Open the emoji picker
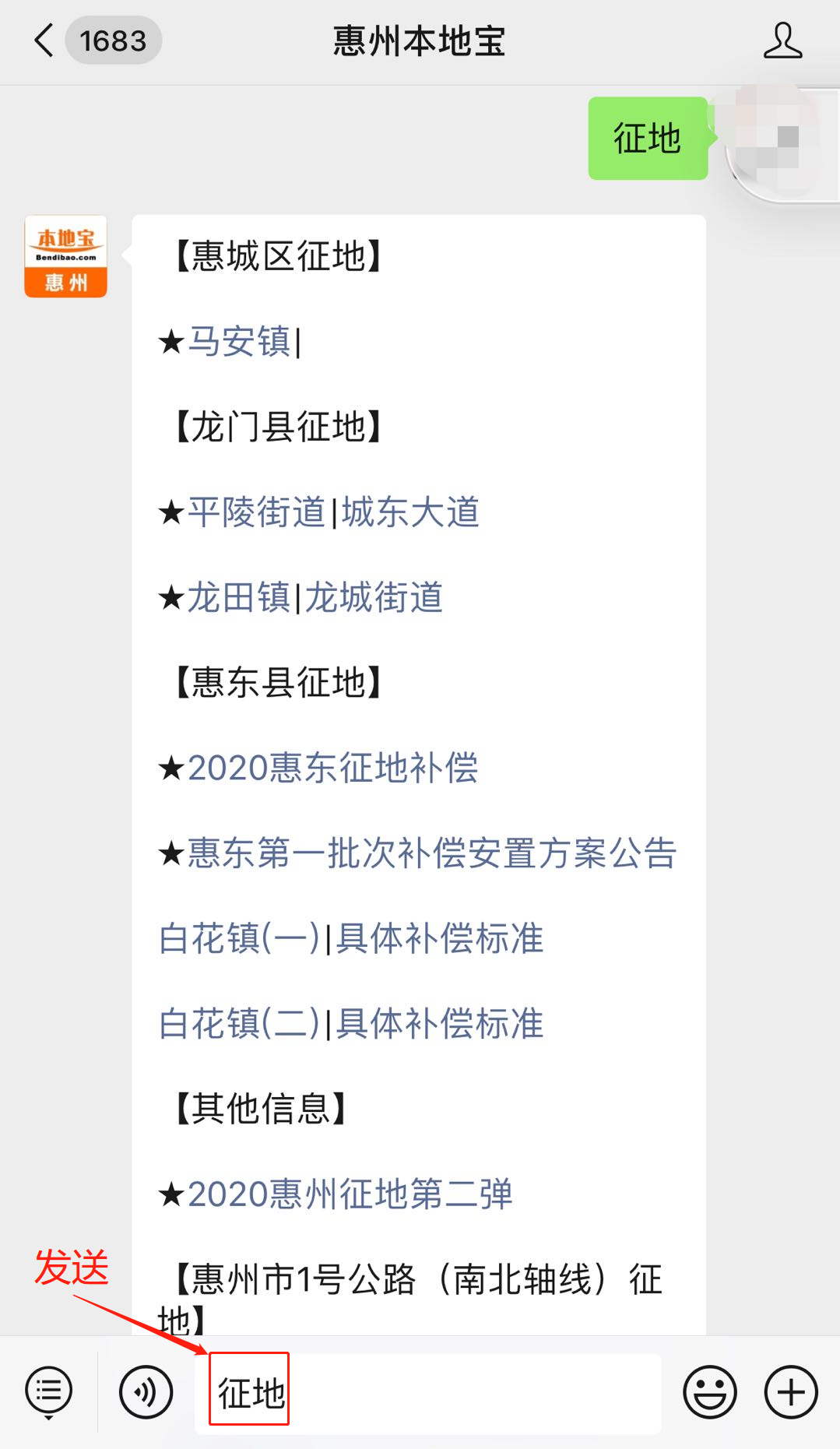 pyautogui.click(x=710, y=1392)
